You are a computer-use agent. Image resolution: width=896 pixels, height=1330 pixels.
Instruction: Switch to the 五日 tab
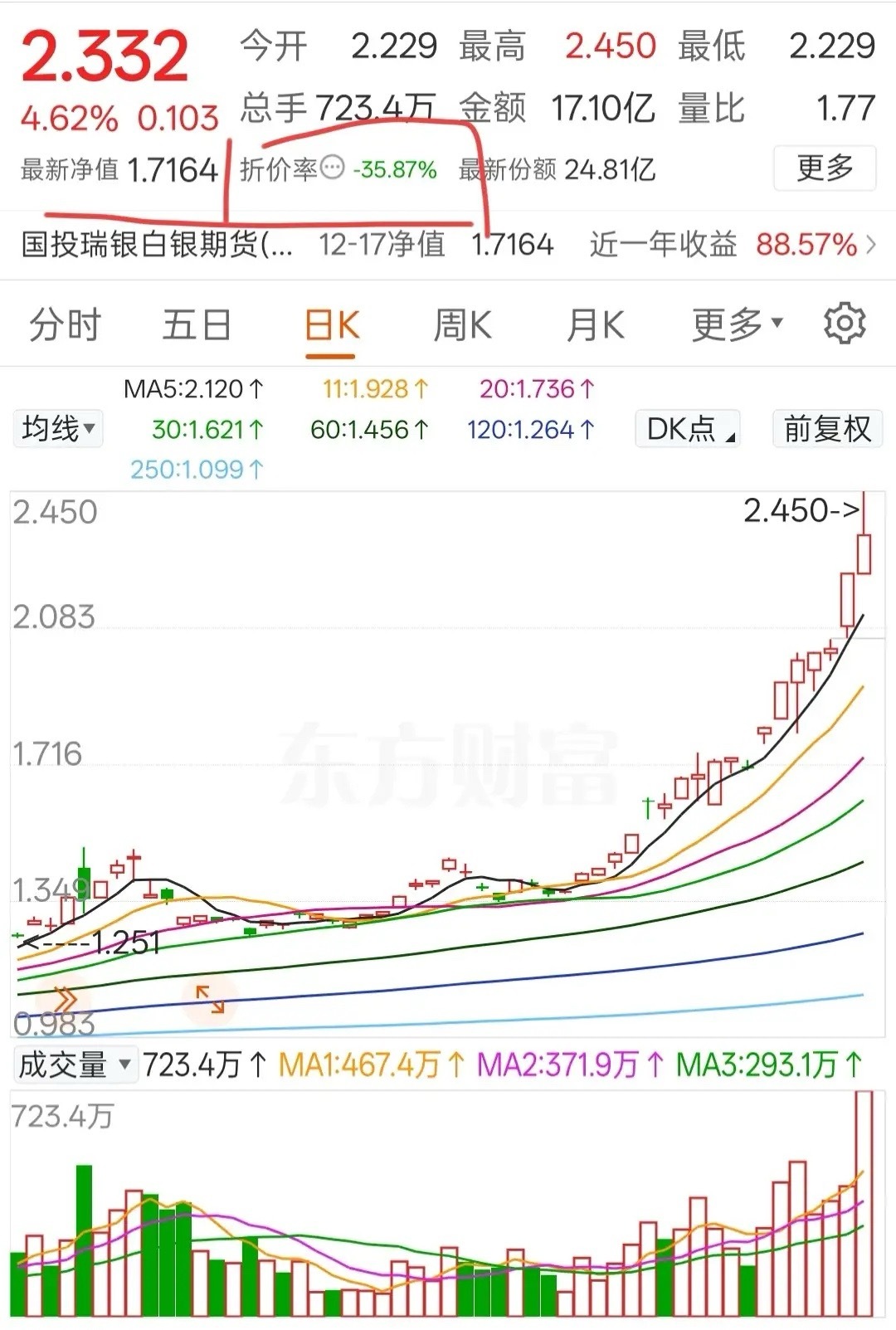click(x=195, y=324)
